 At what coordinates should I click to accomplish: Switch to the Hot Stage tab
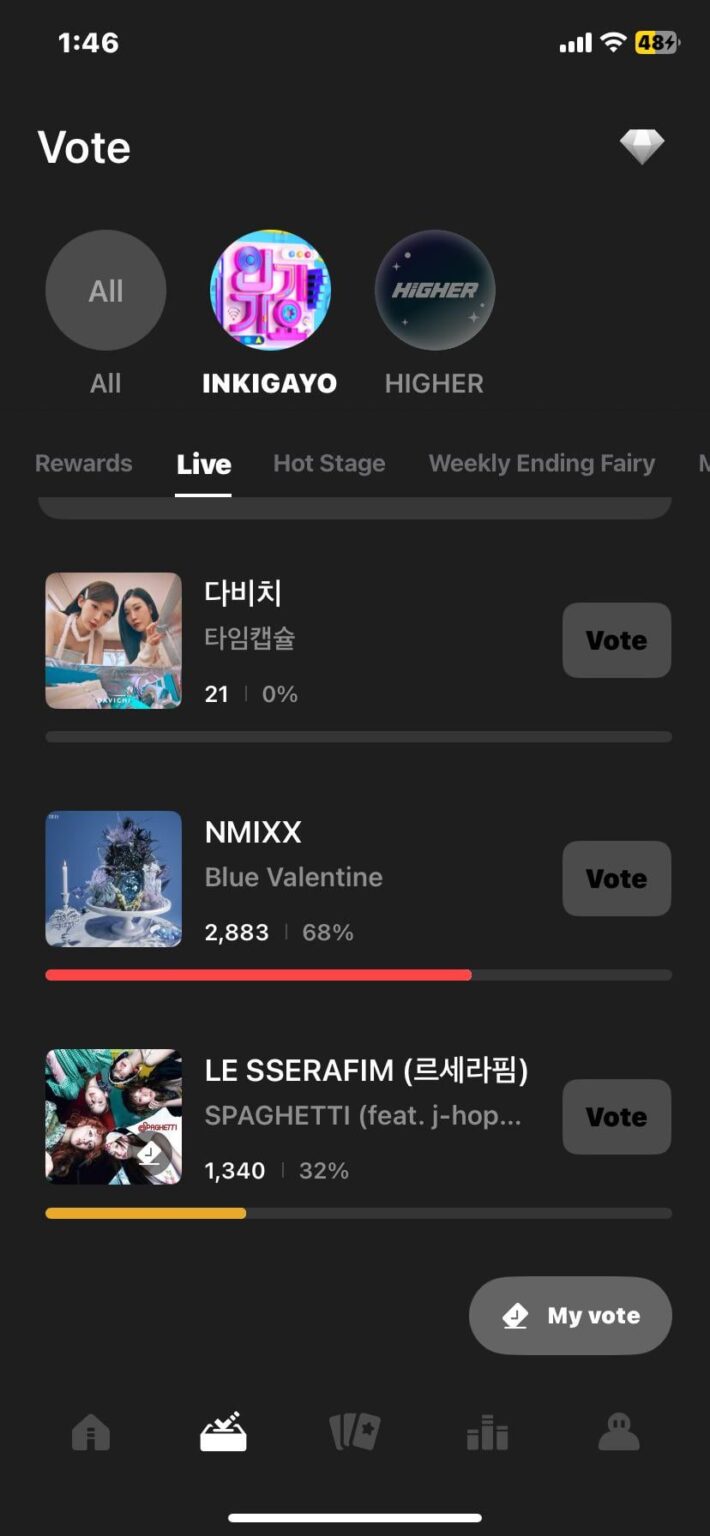click(329, 464)
